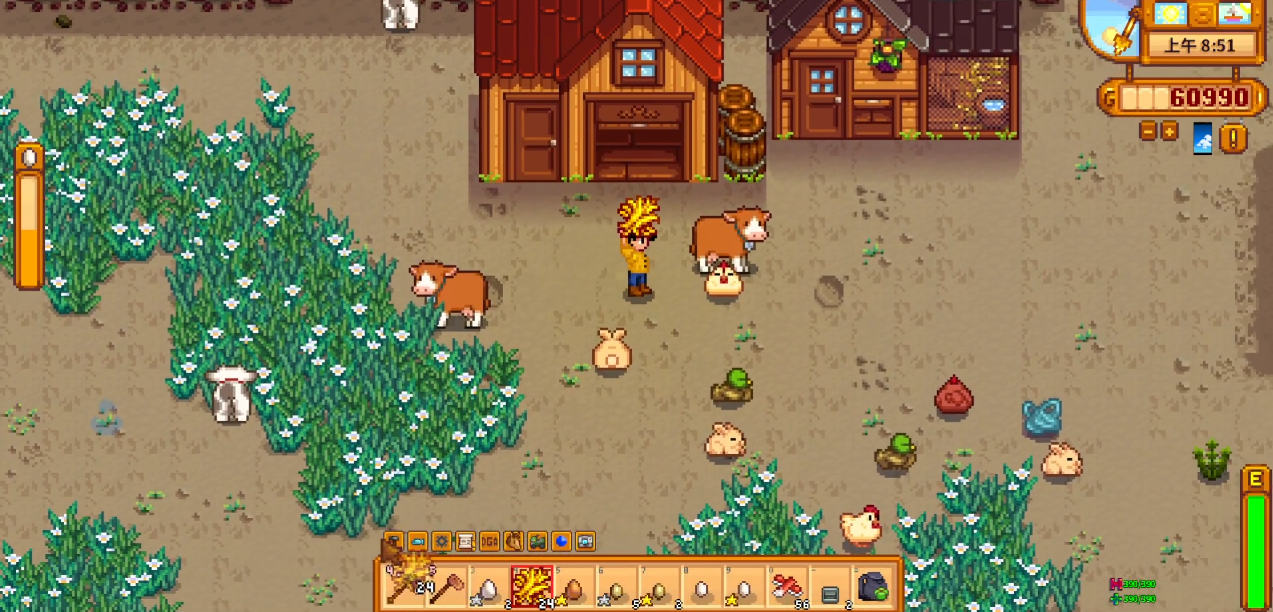Open the horse icon mod button
The width and height of the screenshot is (1273, 612).
(514, 541)
